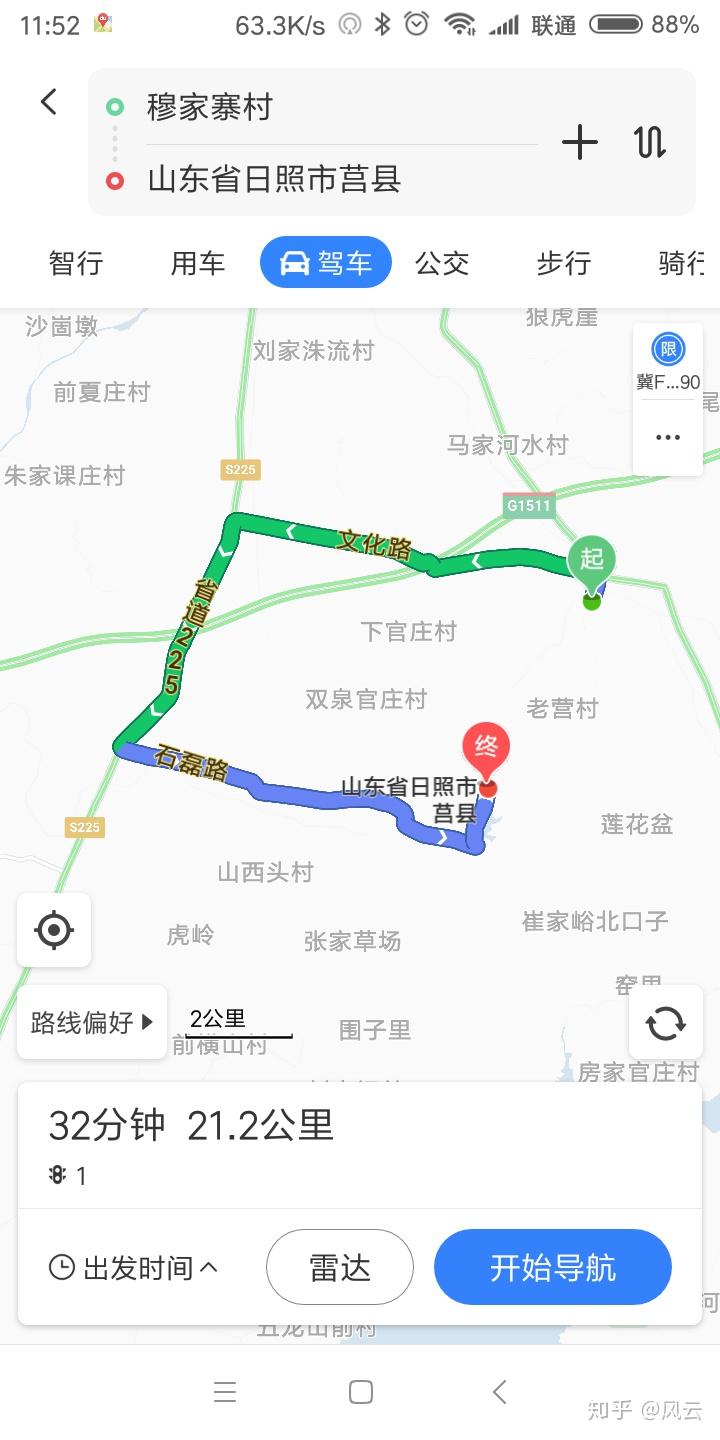Viewport: 720px width, 1440px height.
Task: Select the 驾车 driving tab
Action: (x=325, y=263)
